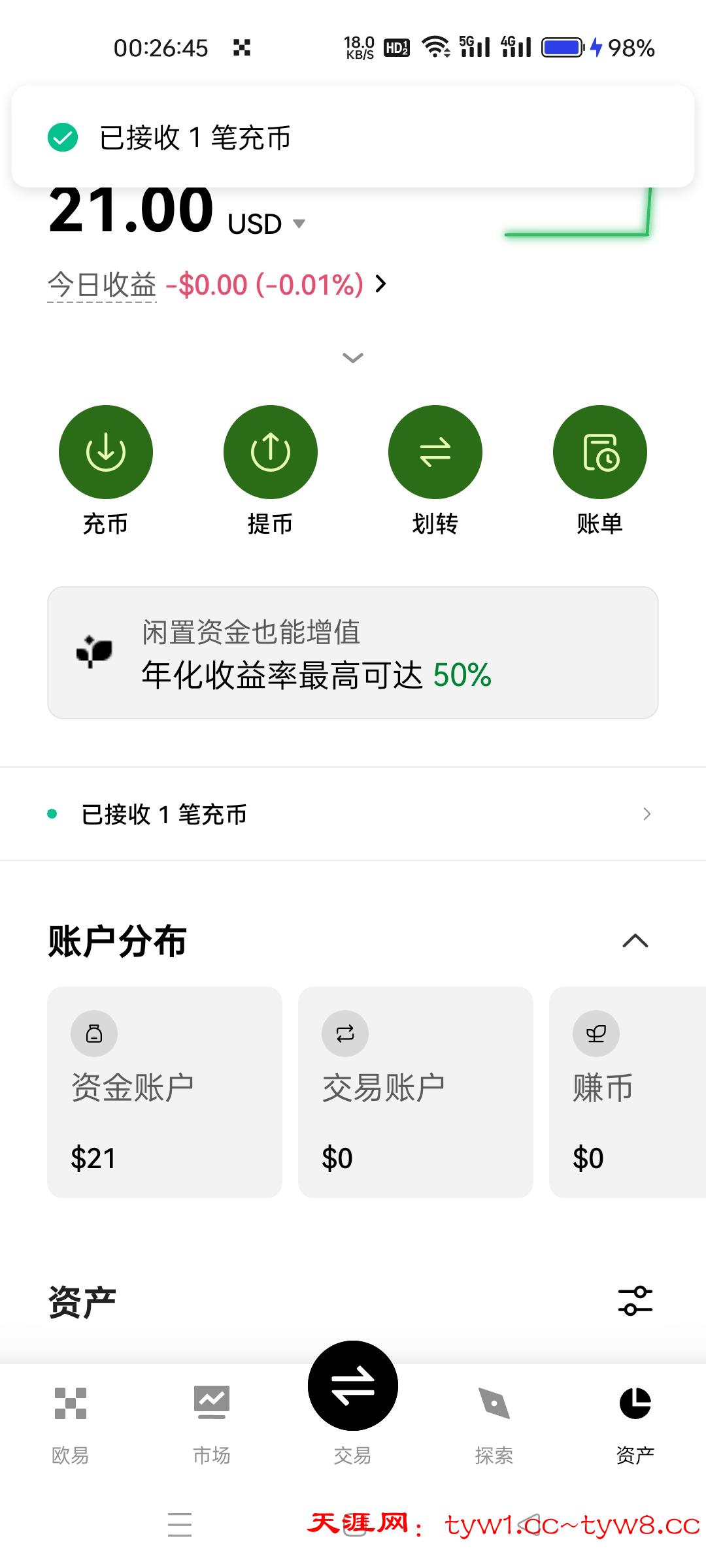Open 划转 transfer

pos(435,452)
